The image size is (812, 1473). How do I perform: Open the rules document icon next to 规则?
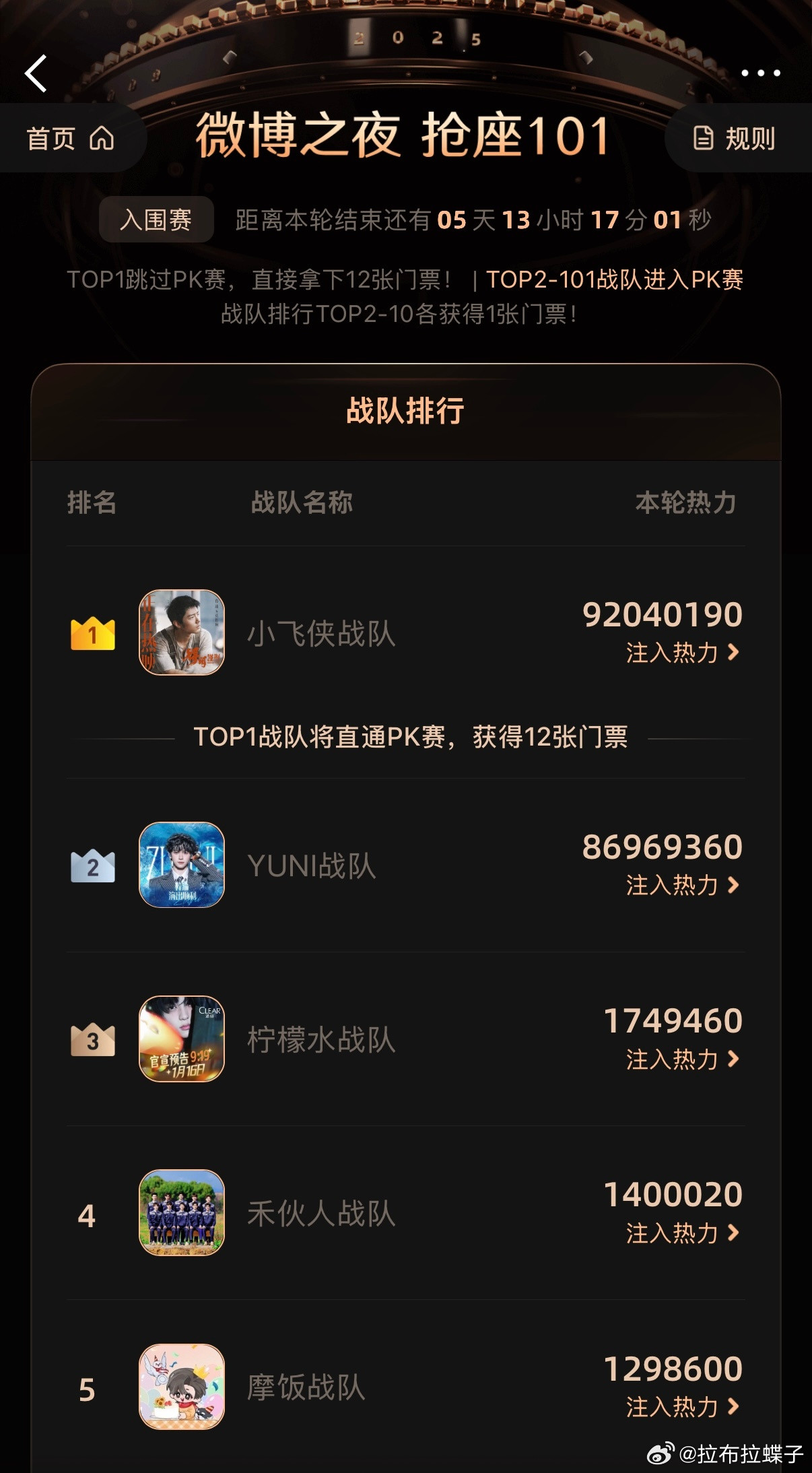[702, 138]
